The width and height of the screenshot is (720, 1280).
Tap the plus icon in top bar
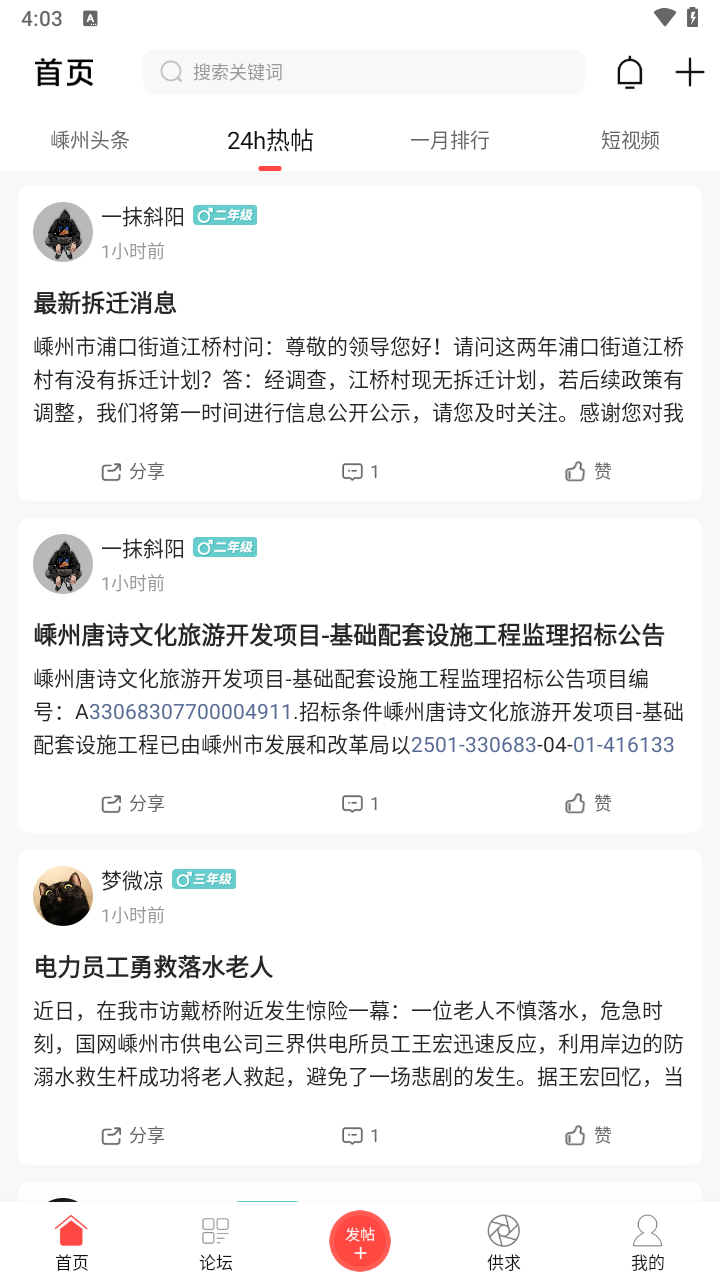(x=690, y=72)
